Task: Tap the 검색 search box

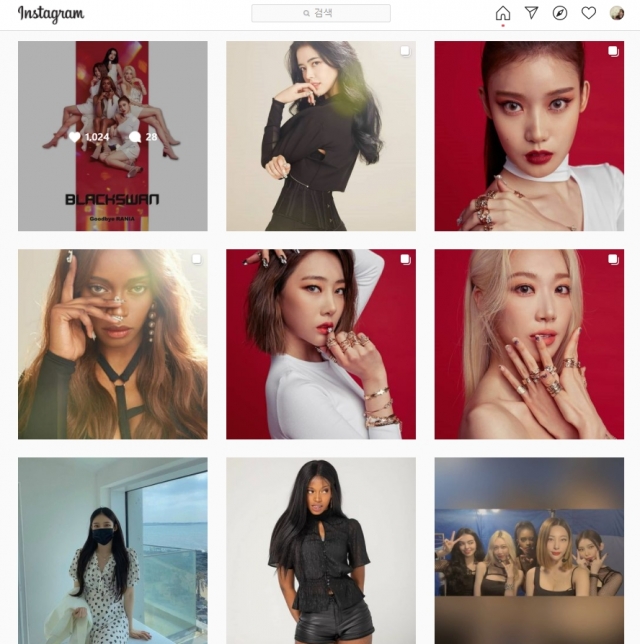Action: [x=321, y=14]
